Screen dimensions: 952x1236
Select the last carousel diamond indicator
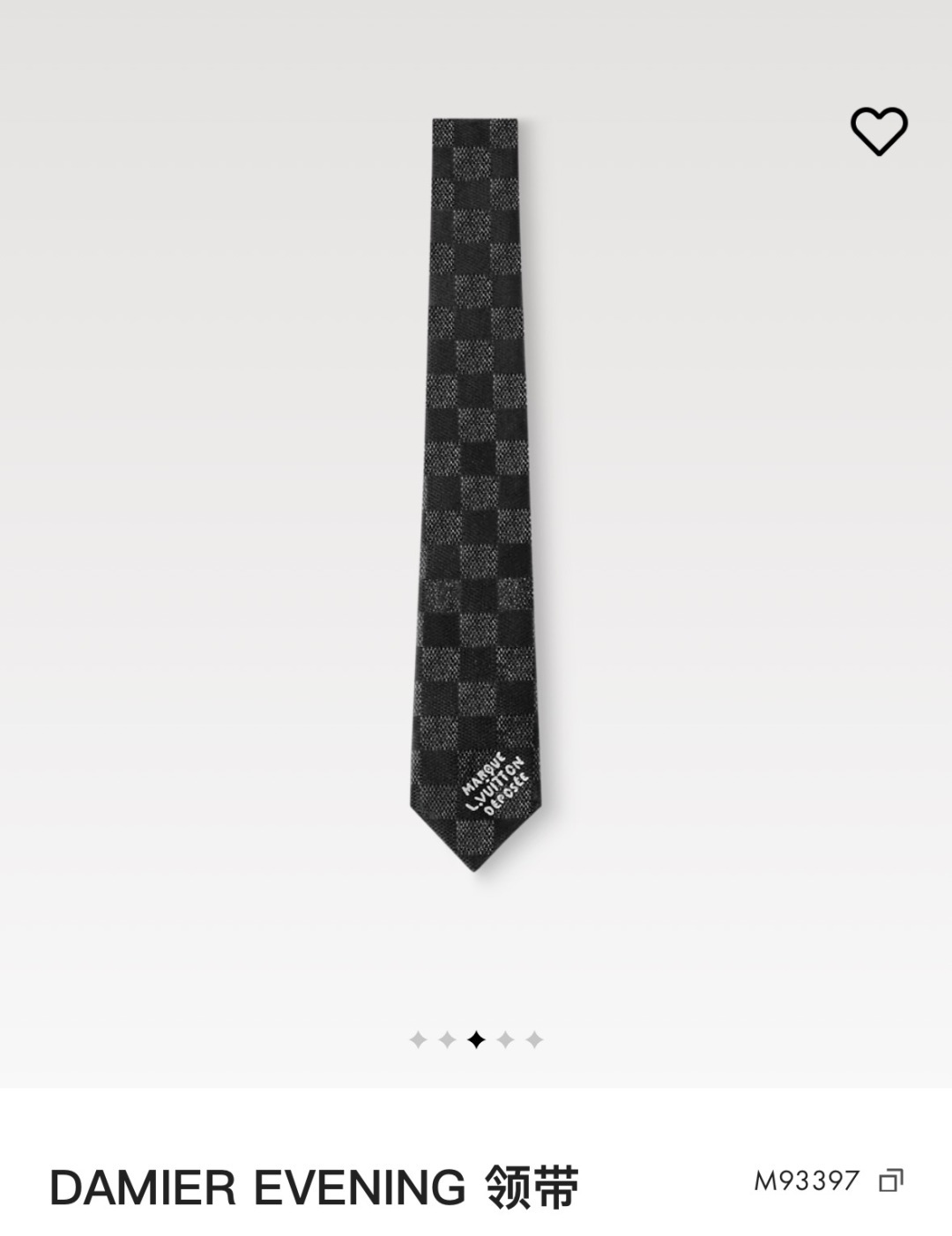click(x=535, y=1040)
